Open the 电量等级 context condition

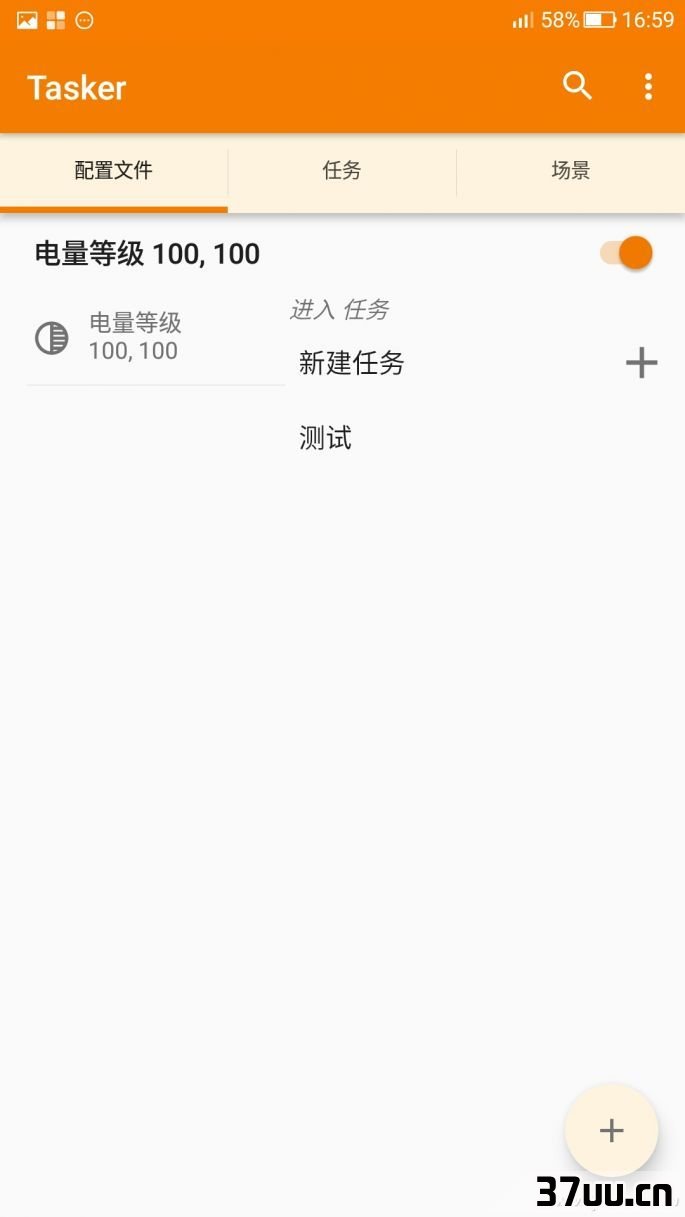tap(155, 337)
